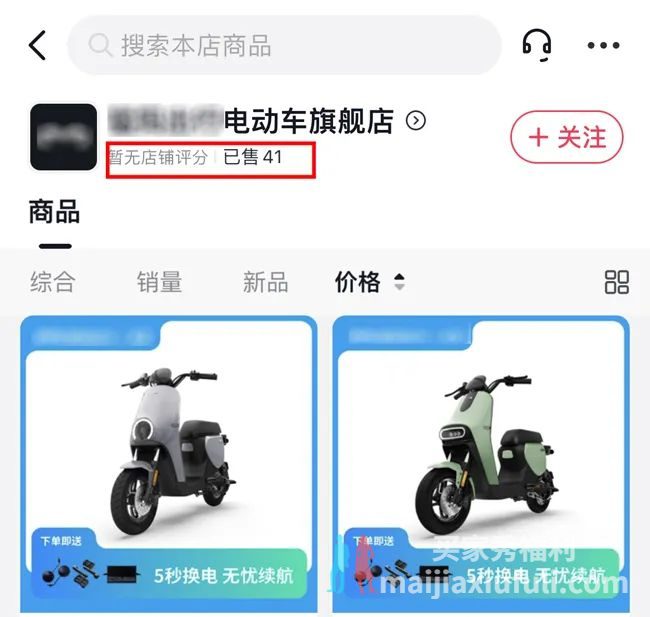Screen dimensions: 650x617
Task: Switch the product layout with grid icon
Action: [x=617, y=282]
